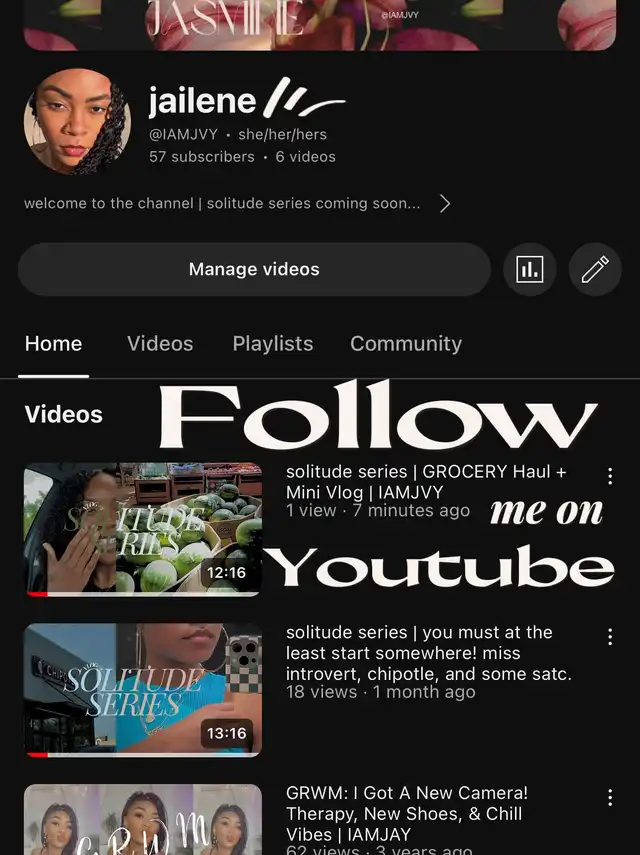This screenshot has width=640, height=855.
Task: Open channel analytics chart icon
Action: click(529, 269)
